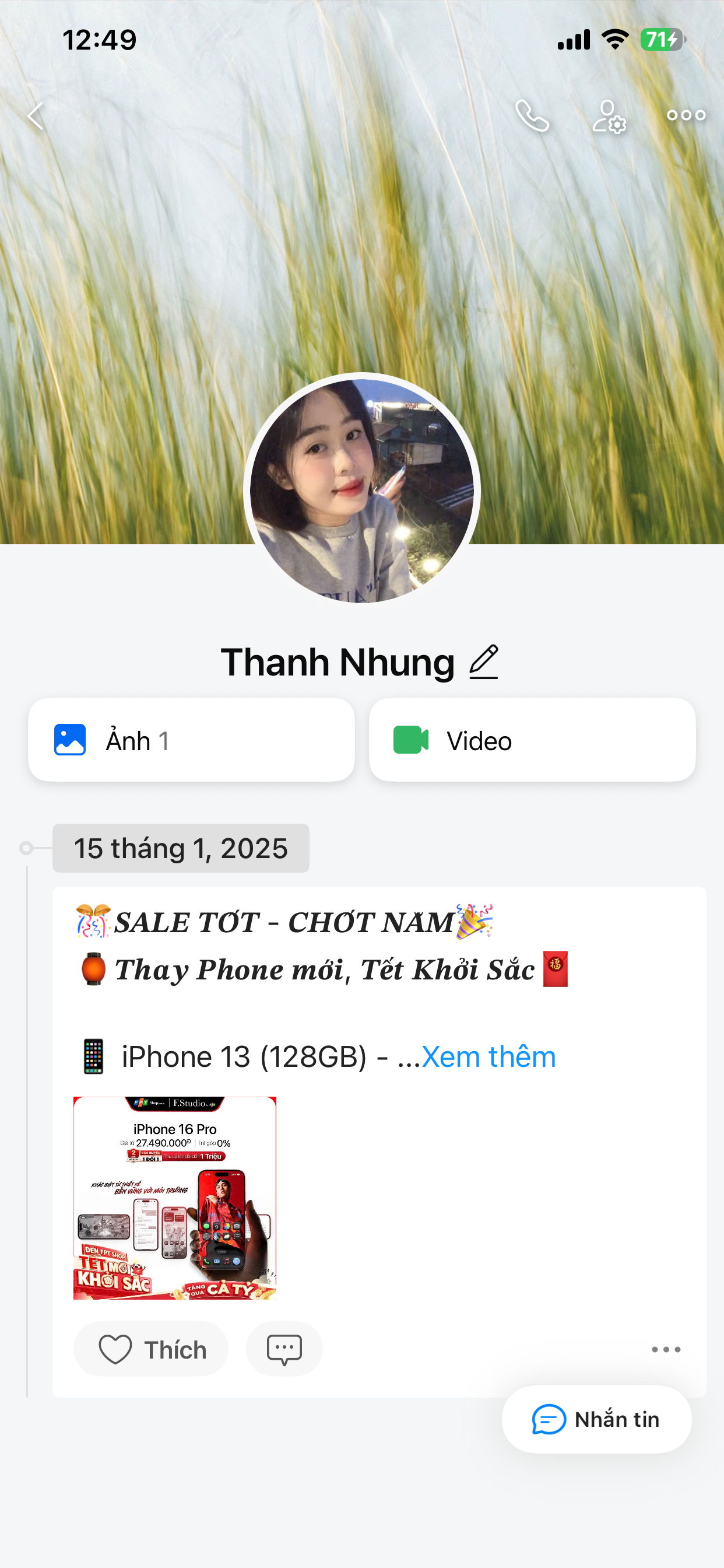Screen dimensions: 724x1568
Task: Like the post with Thích
Action: (151, 1349)
